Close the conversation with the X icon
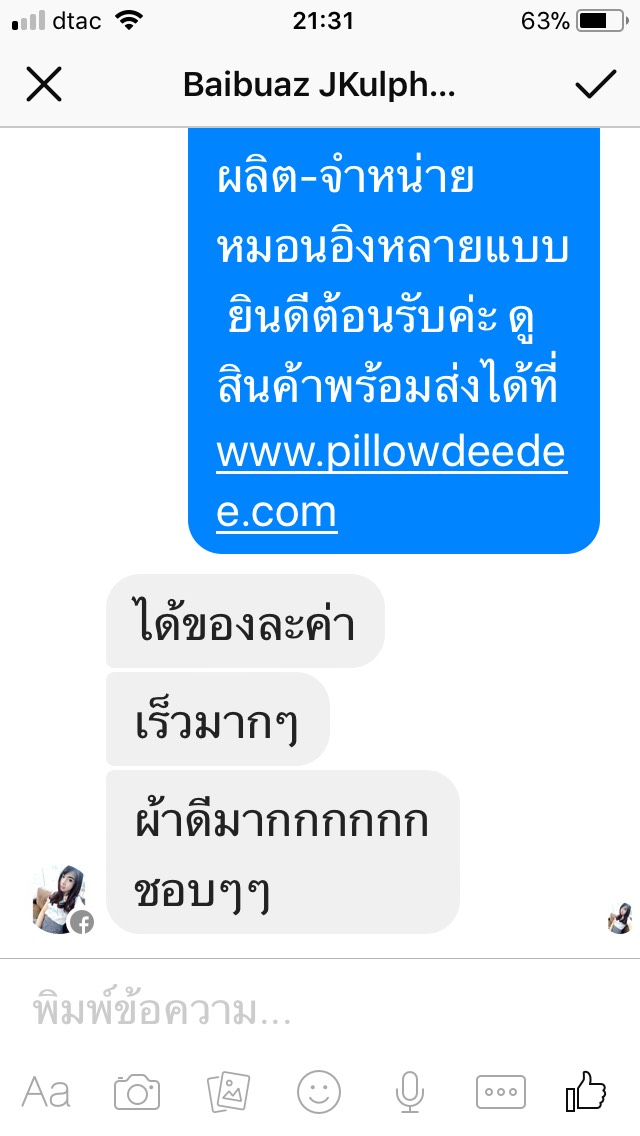The width and height of the screenshot is (640, 1136). click(44, 84)
